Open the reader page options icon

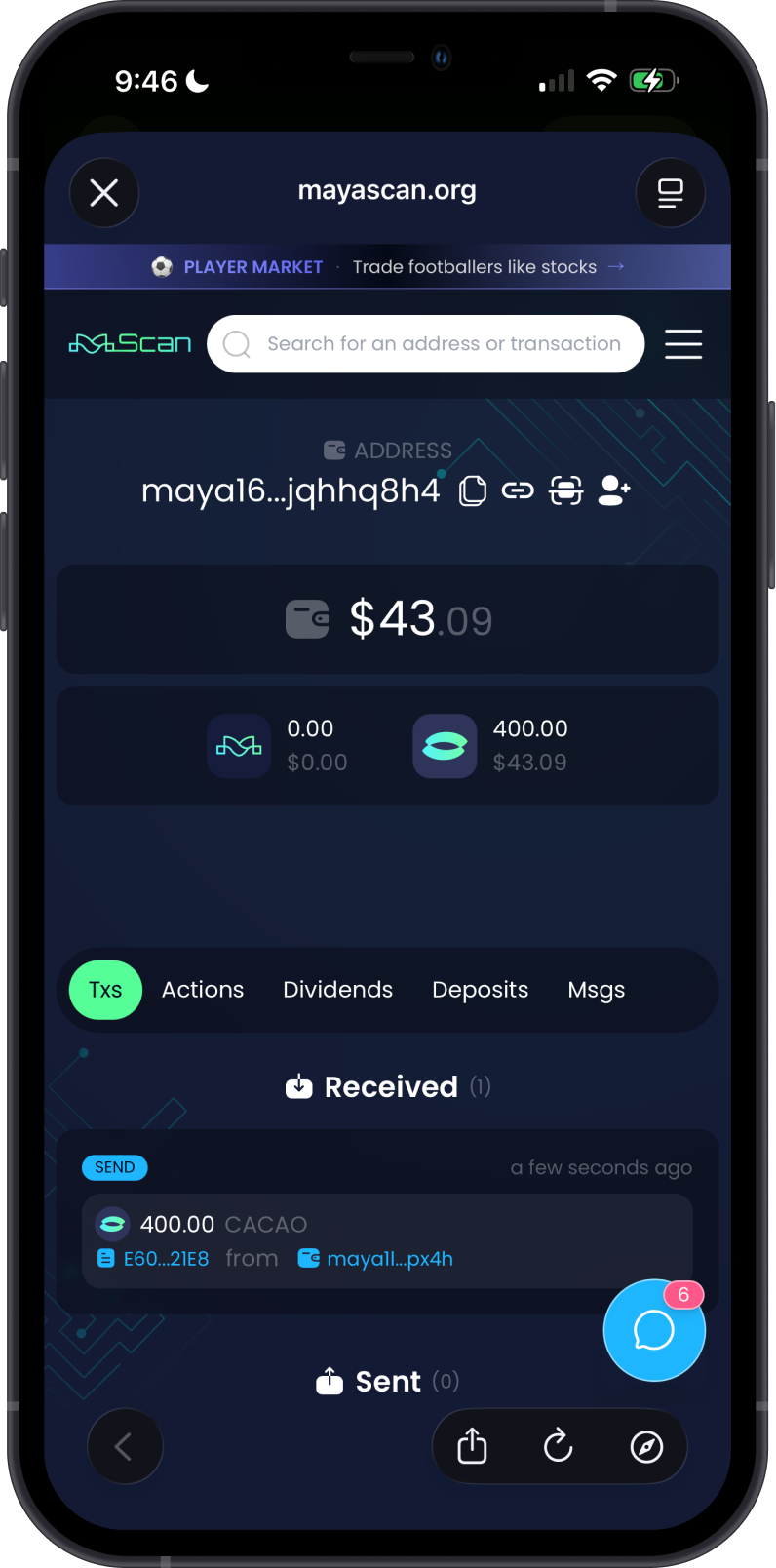(670, 193)
